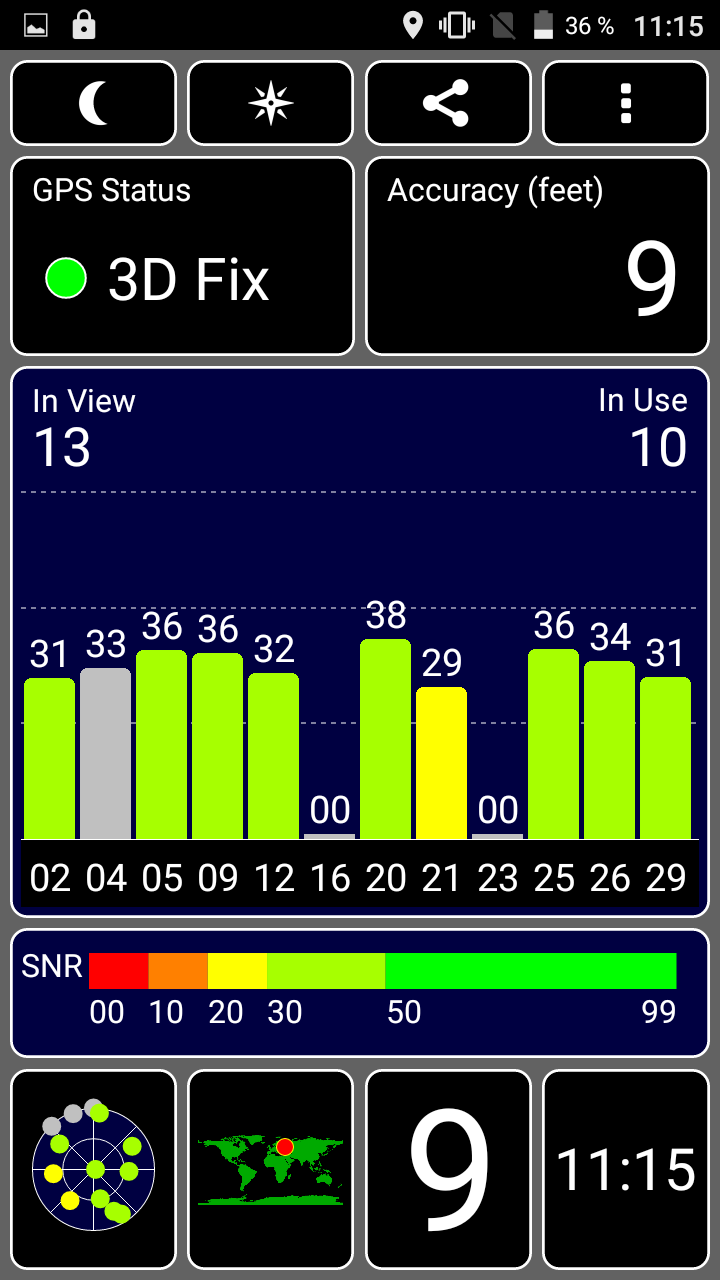
Task: Tap the large accuracy number tile
Action: 448,1169
